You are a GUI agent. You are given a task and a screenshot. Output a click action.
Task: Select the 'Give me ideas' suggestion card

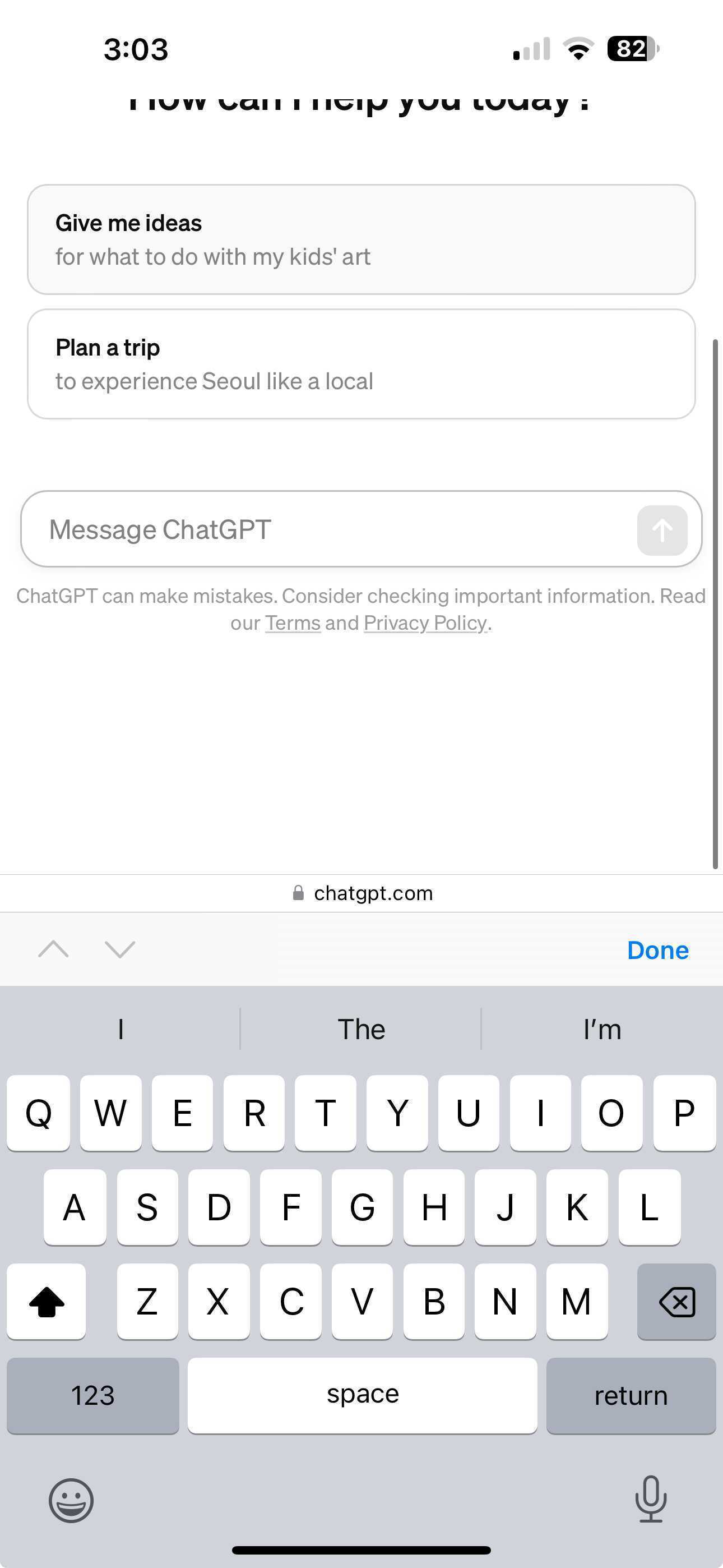point(361,239)
